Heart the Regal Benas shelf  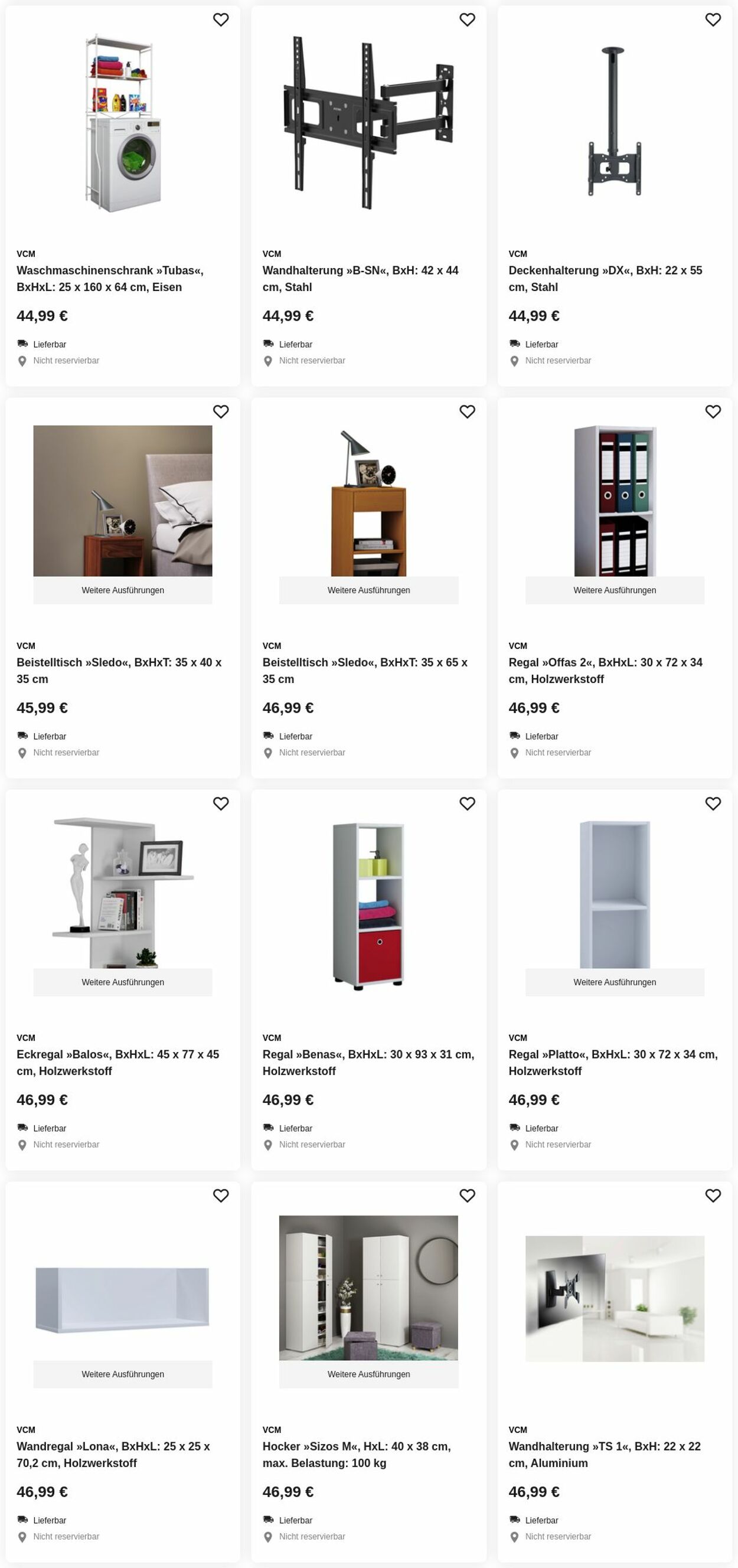(x=466, y=803)
